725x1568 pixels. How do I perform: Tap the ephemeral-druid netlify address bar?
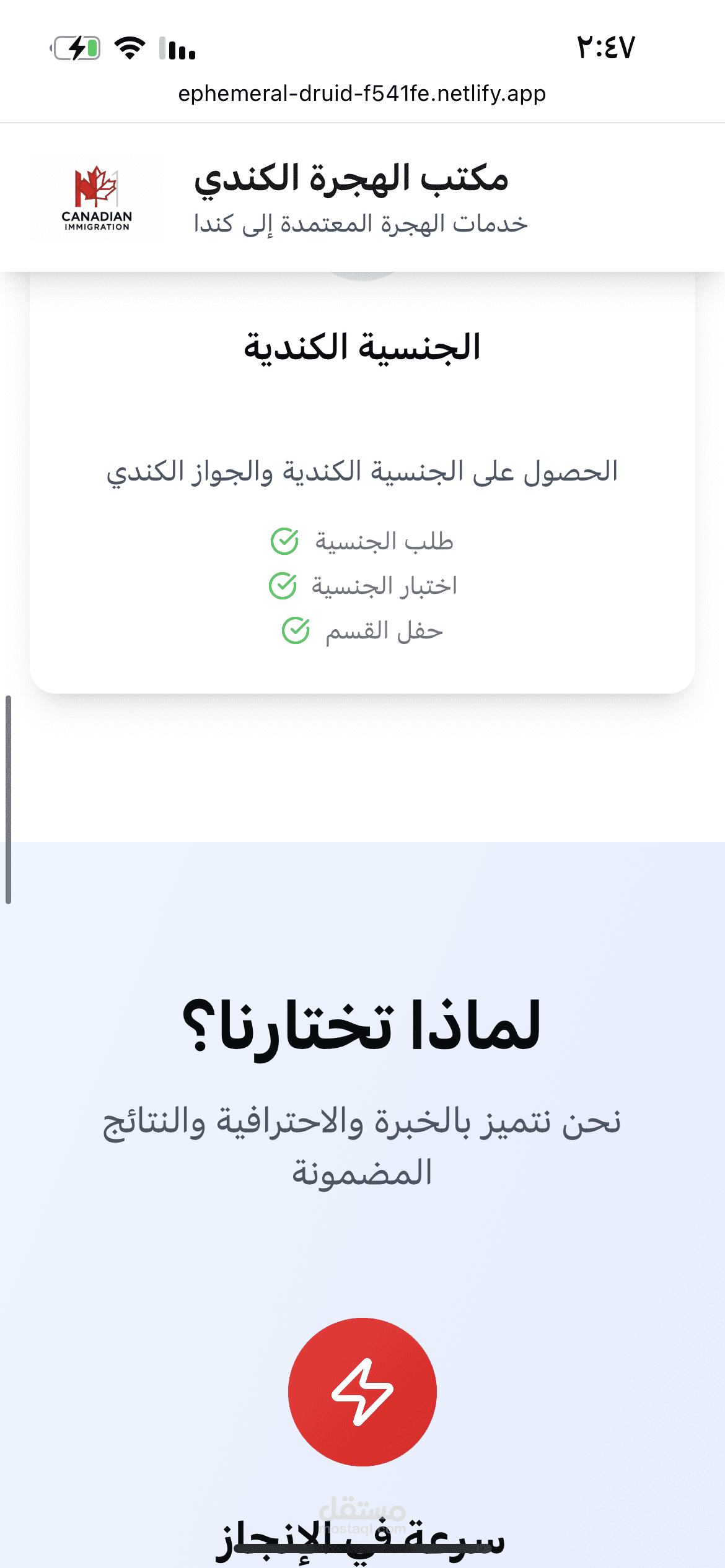[x=362, y=94]
